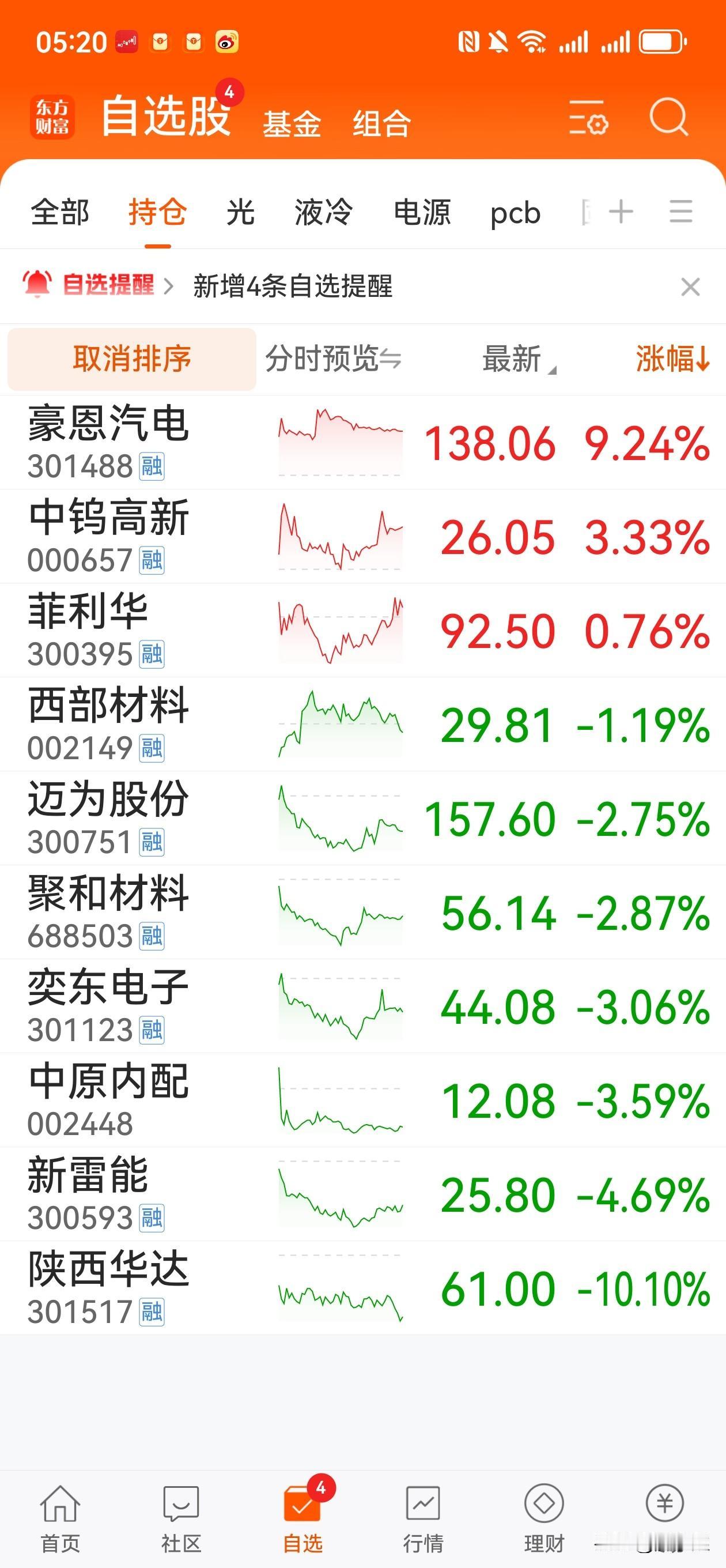Open the 最新 sort dropdown
This screenshot has width=726, height=1568.
coord(516,360)
